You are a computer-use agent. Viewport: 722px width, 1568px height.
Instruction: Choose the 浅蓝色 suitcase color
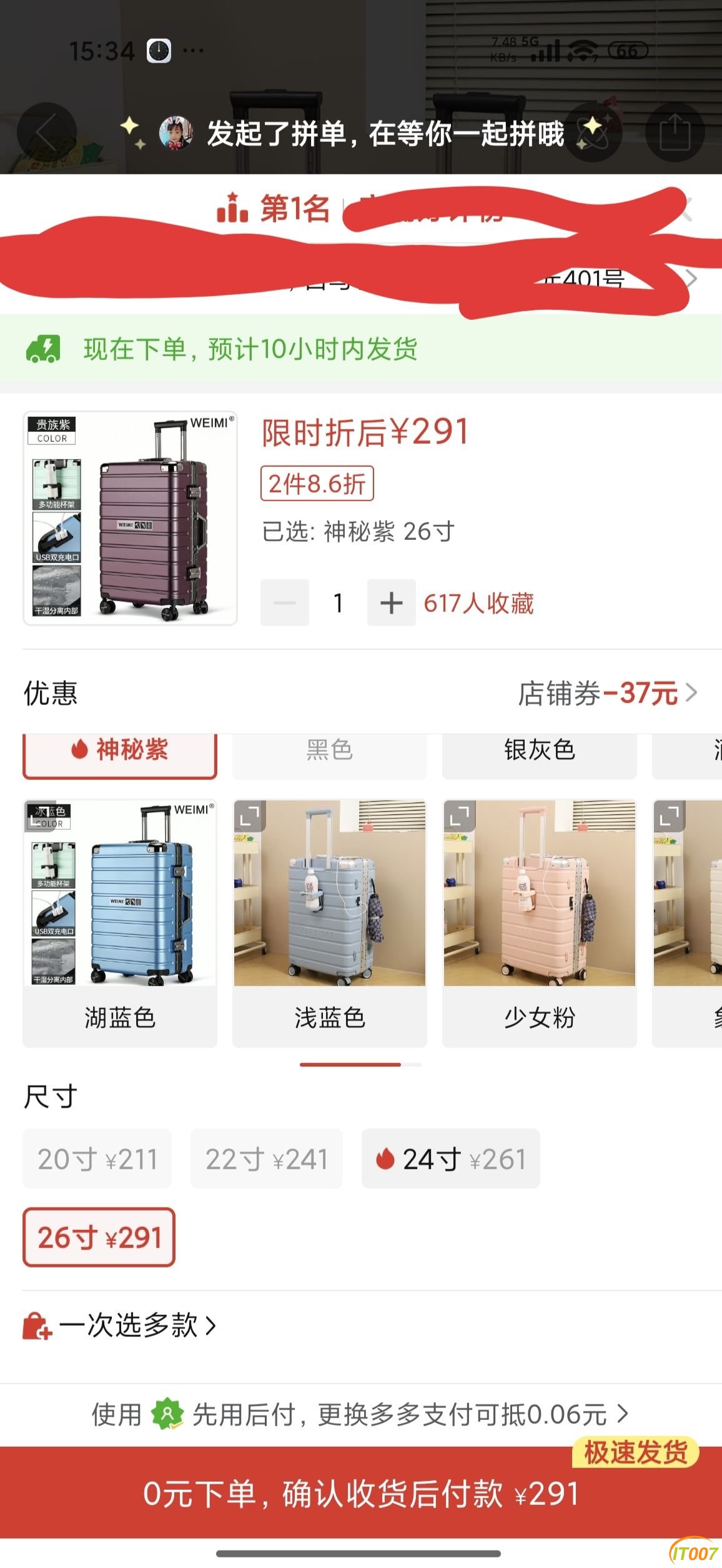click(x=330, y=923)
